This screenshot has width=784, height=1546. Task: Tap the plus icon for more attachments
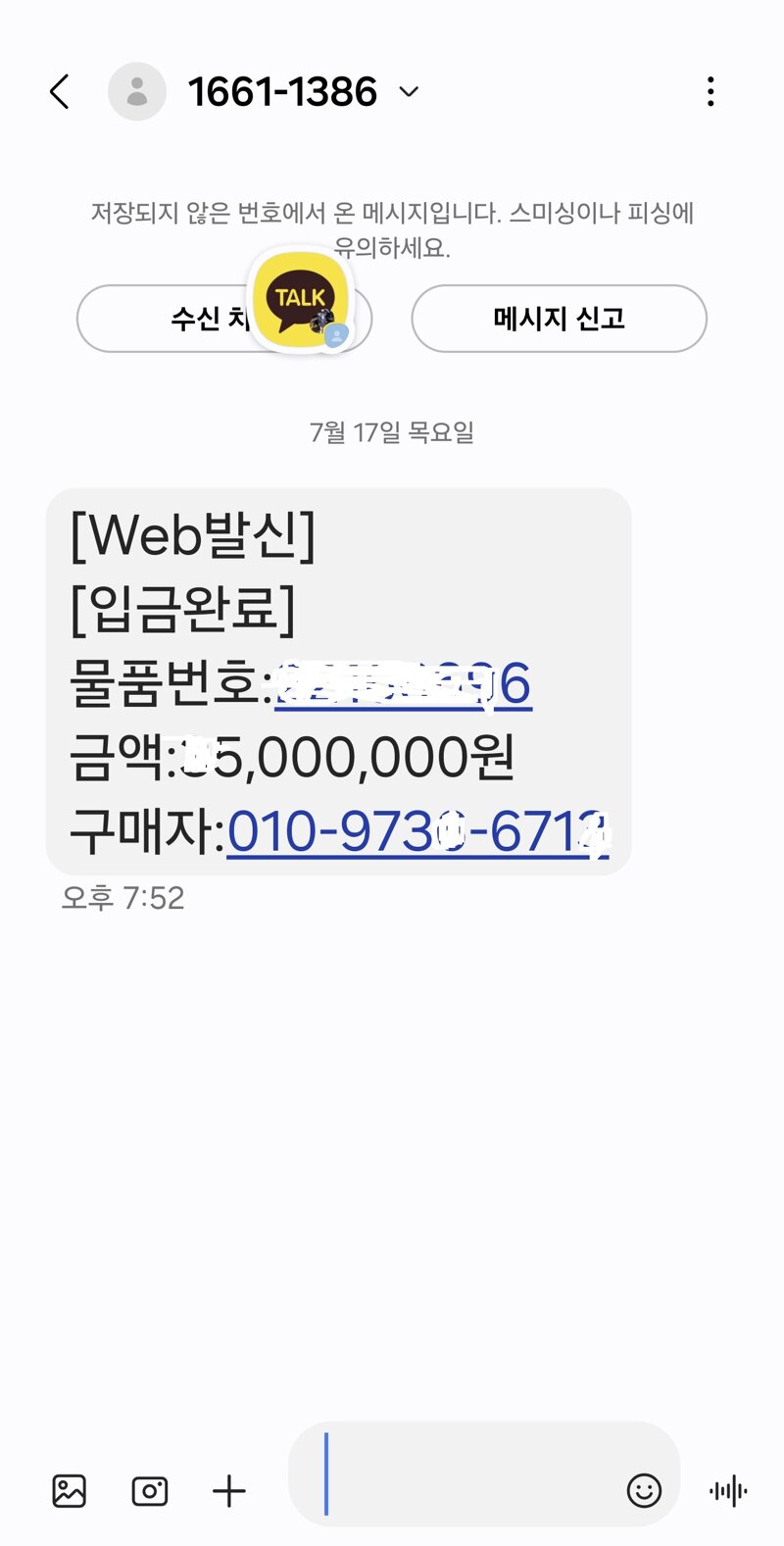click(229, 1491)
